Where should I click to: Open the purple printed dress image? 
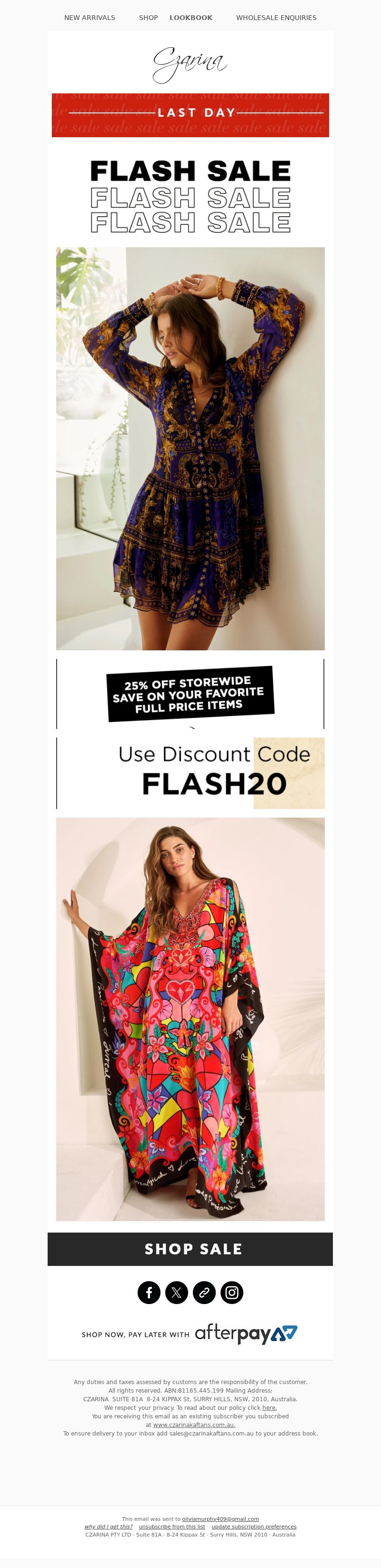click(x=190, y=448)
